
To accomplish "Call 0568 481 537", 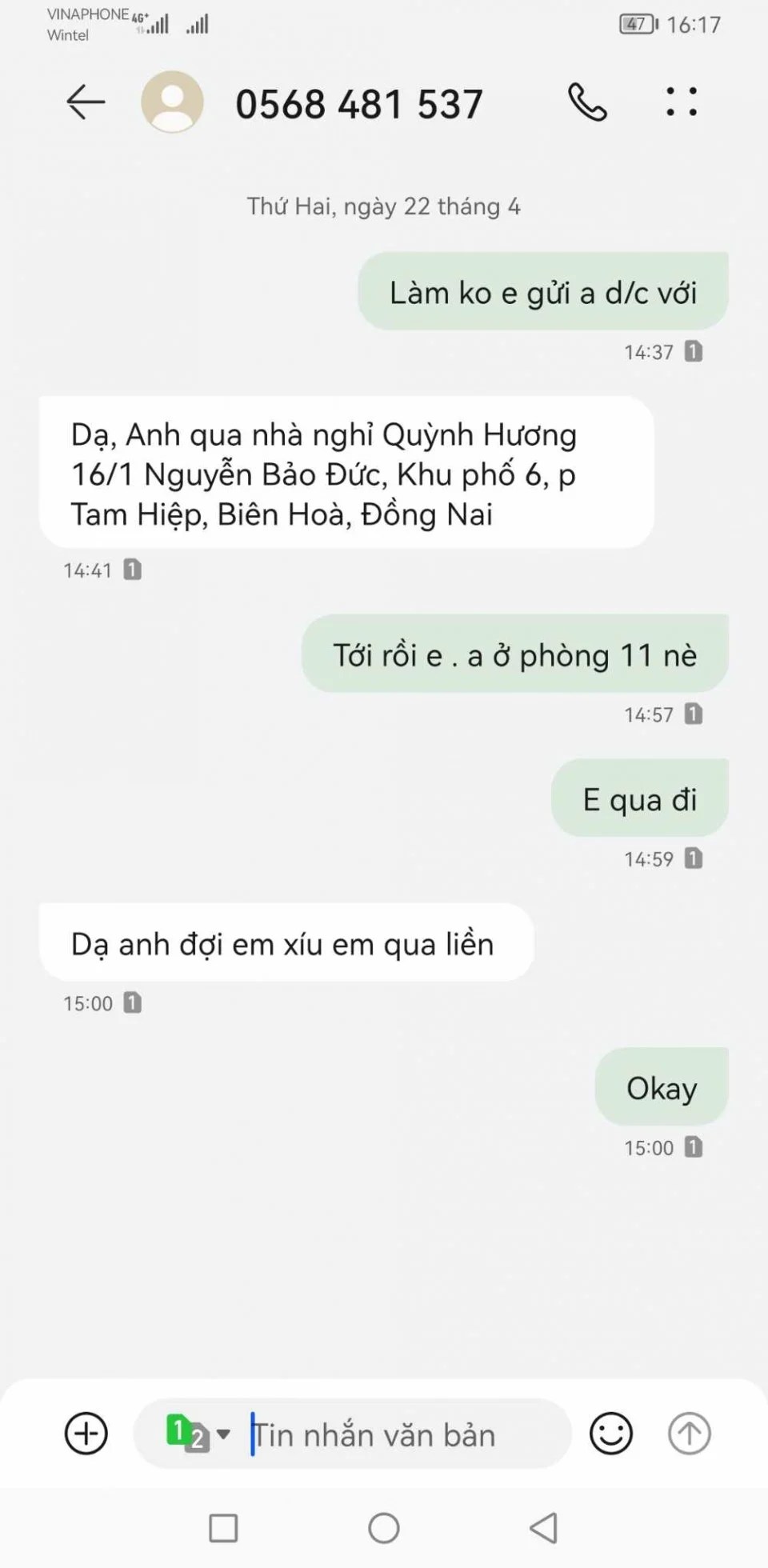I will [x=587, y=102].
